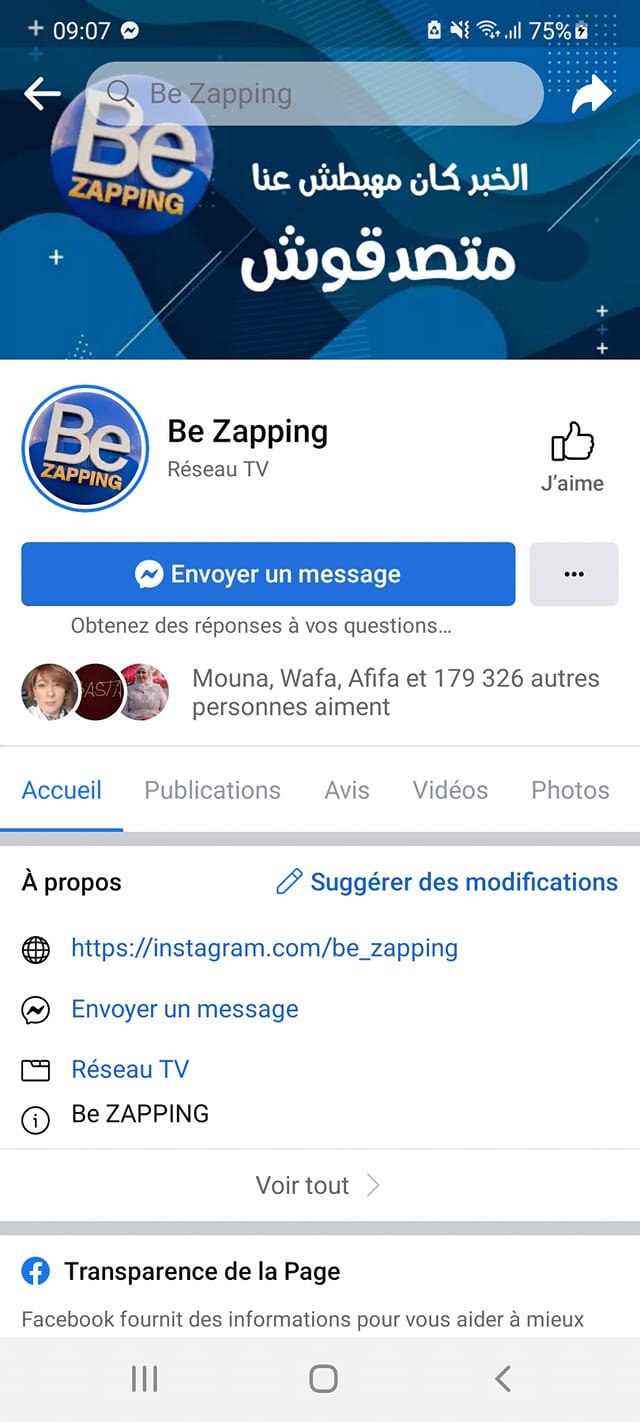The height and width of the screenshot is (1422, 640).
Task: Tap the Be Zapping search field
Action: [315, 94]
